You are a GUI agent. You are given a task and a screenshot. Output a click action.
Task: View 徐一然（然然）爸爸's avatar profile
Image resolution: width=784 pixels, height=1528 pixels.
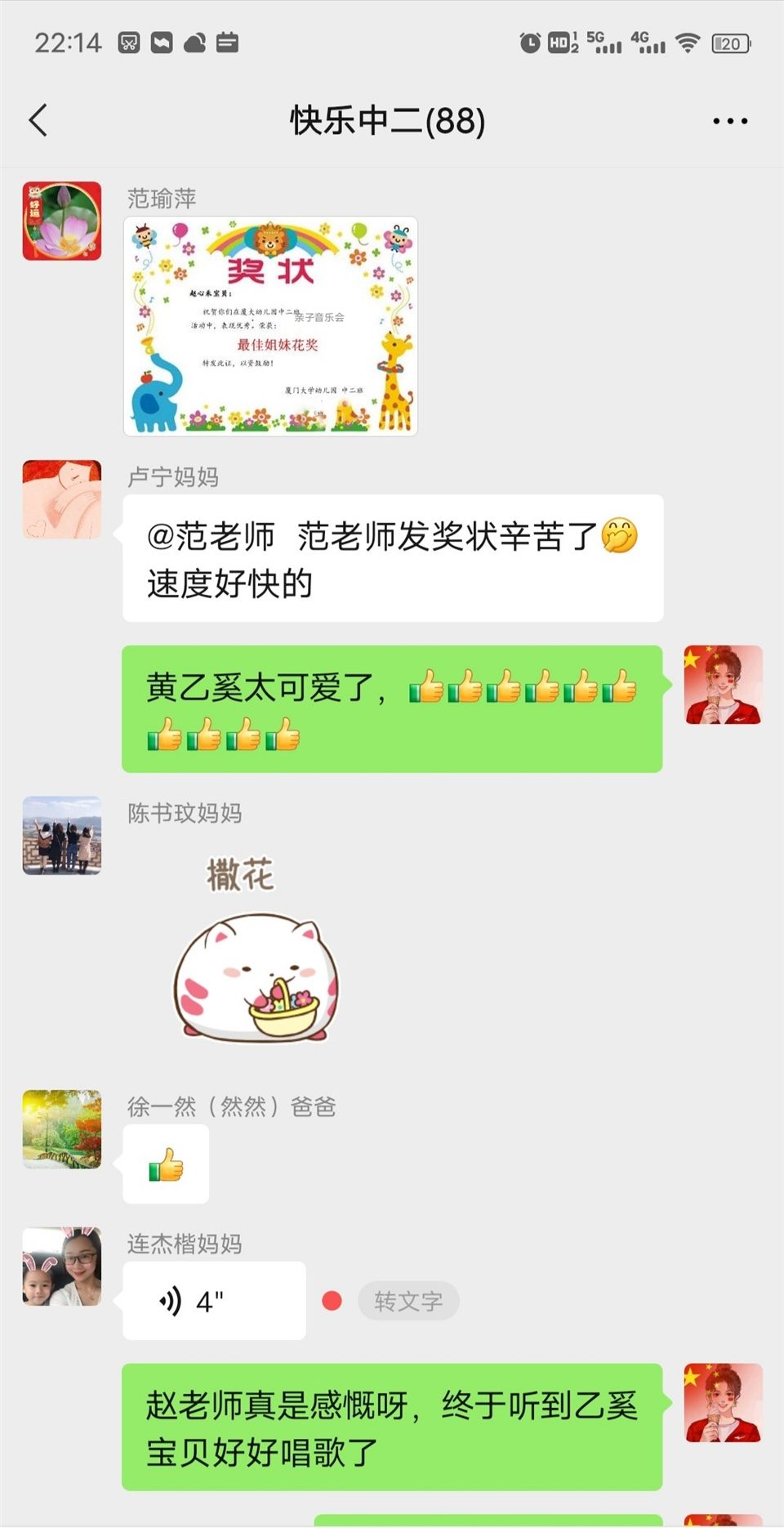click(x=62, y=1129)
